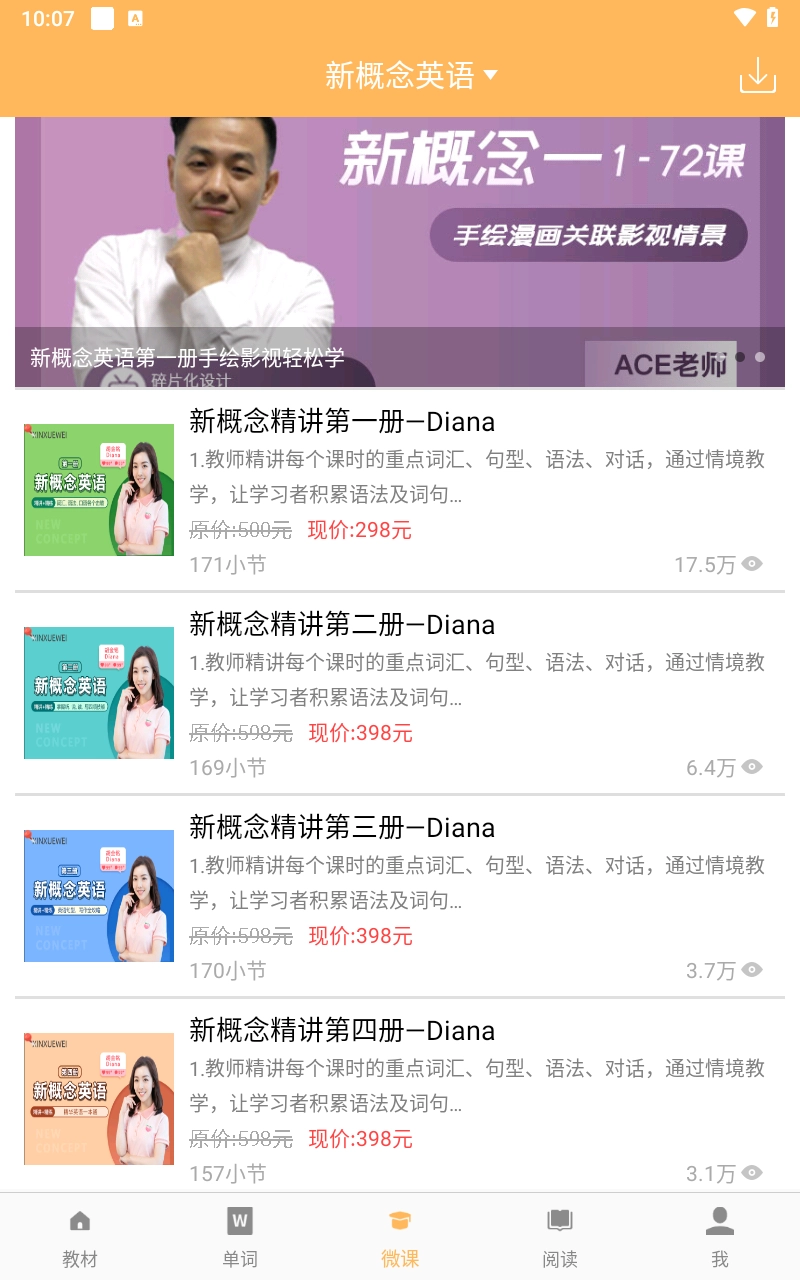Expand the 新概念英语 course dropdown
This screenshot has height=1280, width=800.
[x=411, y=76]
